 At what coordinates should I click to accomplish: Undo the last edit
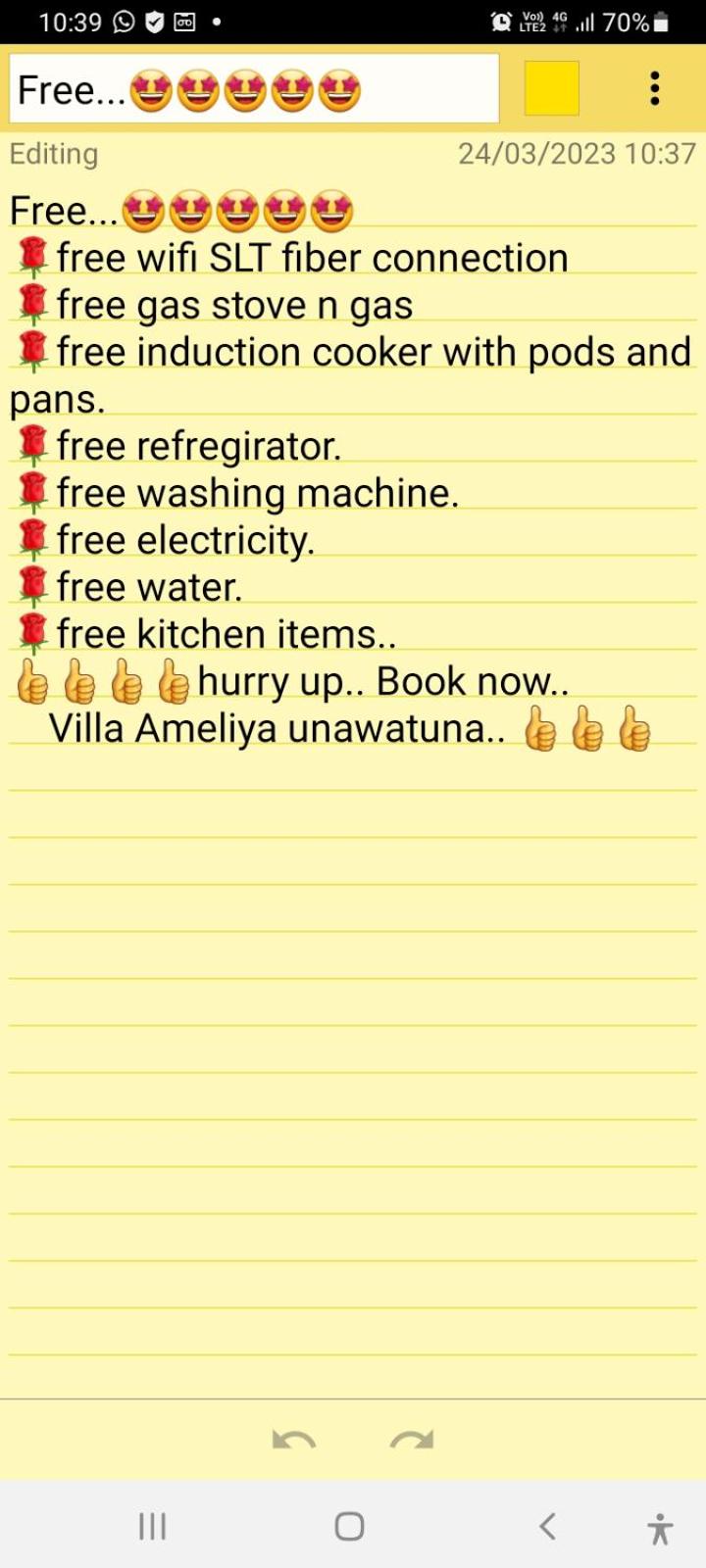click(294, 1440)
